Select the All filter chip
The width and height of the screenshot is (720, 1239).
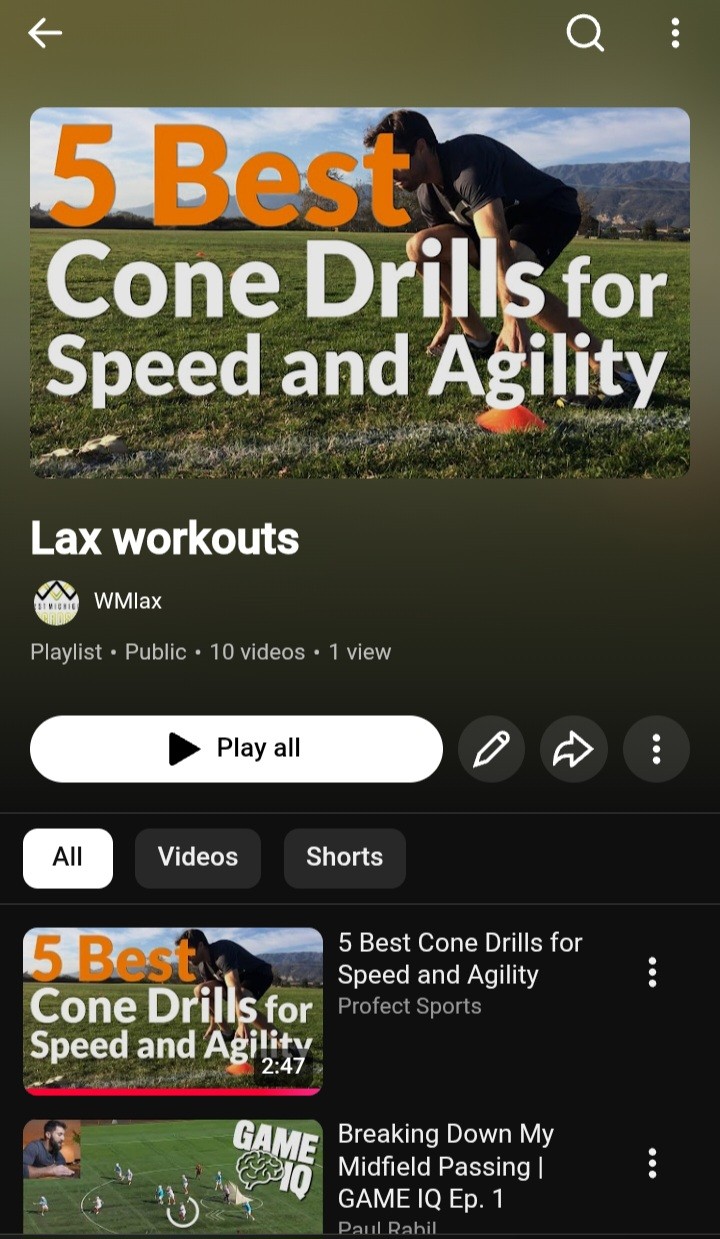(x=68, y=857)
